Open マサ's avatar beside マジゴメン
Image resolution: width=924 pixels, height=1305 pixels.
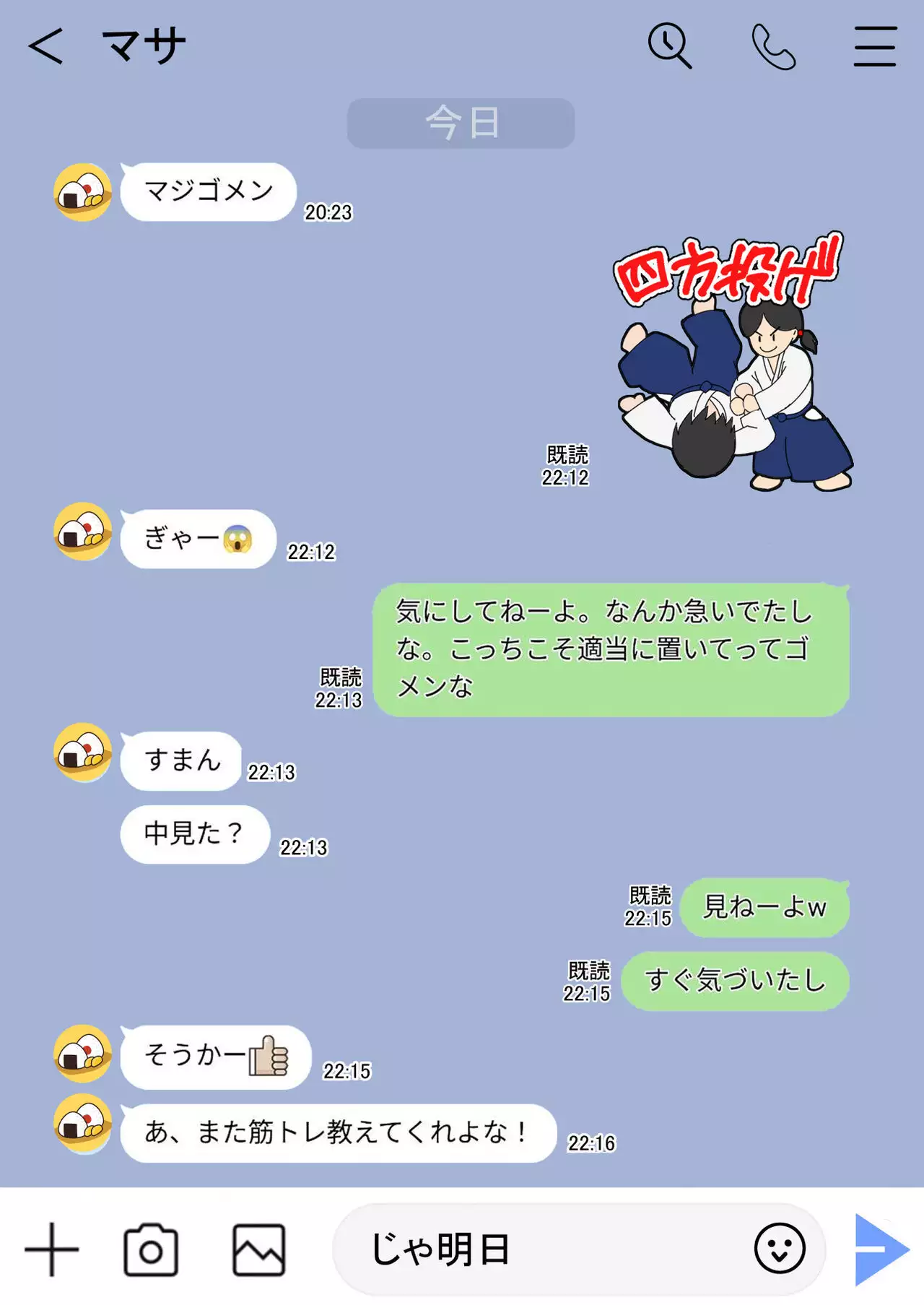tap(83, 192)
